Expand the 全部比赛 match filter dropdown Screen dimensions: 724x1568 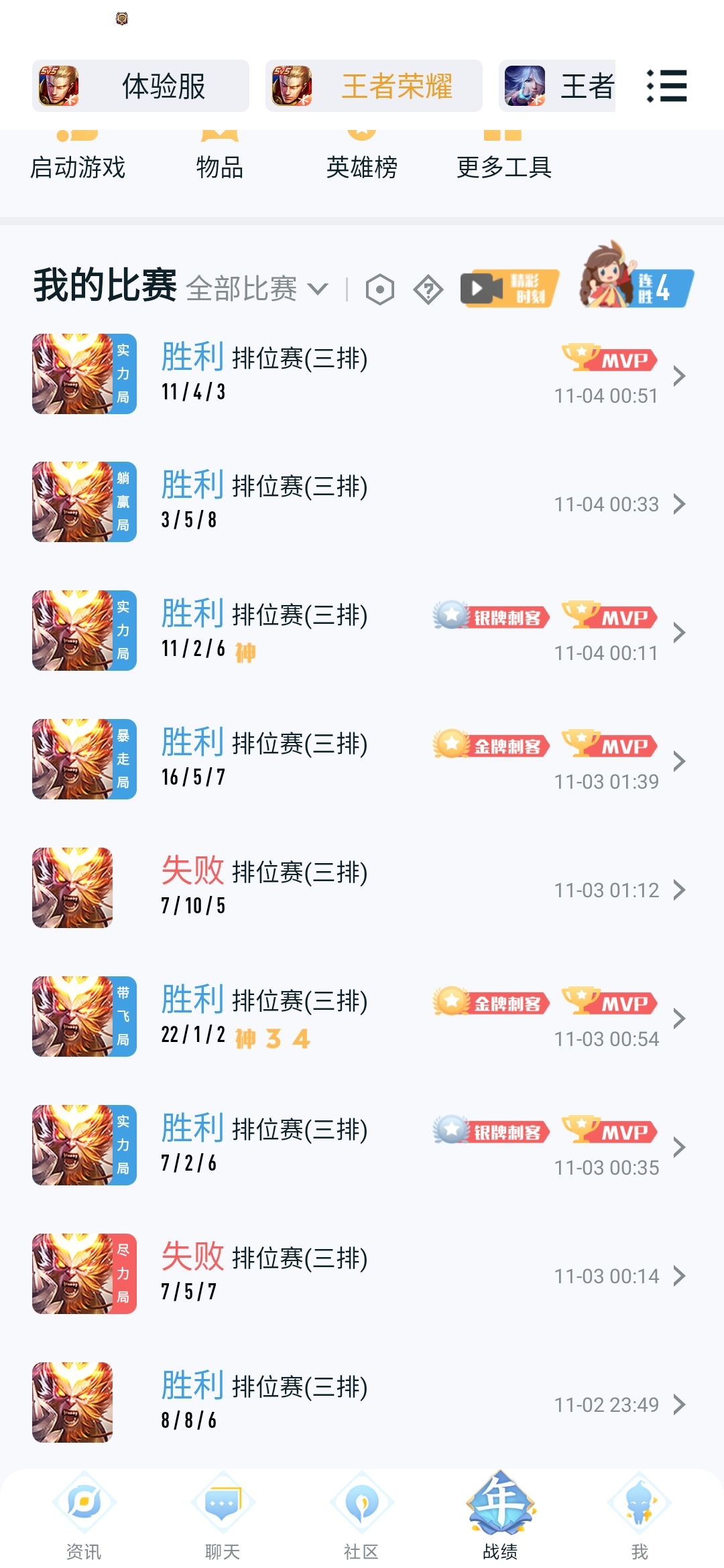click(x=257, y=289)
